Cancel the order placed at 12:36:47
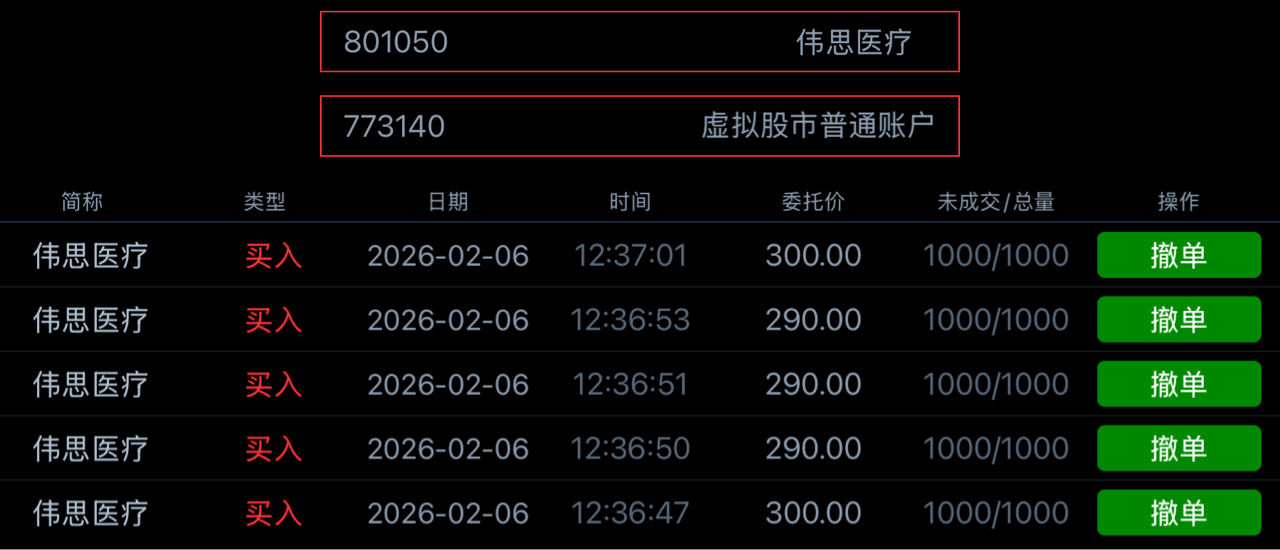Viewport: 1280px width, 550px height. pyautogui.click(x=1179, y=513)
